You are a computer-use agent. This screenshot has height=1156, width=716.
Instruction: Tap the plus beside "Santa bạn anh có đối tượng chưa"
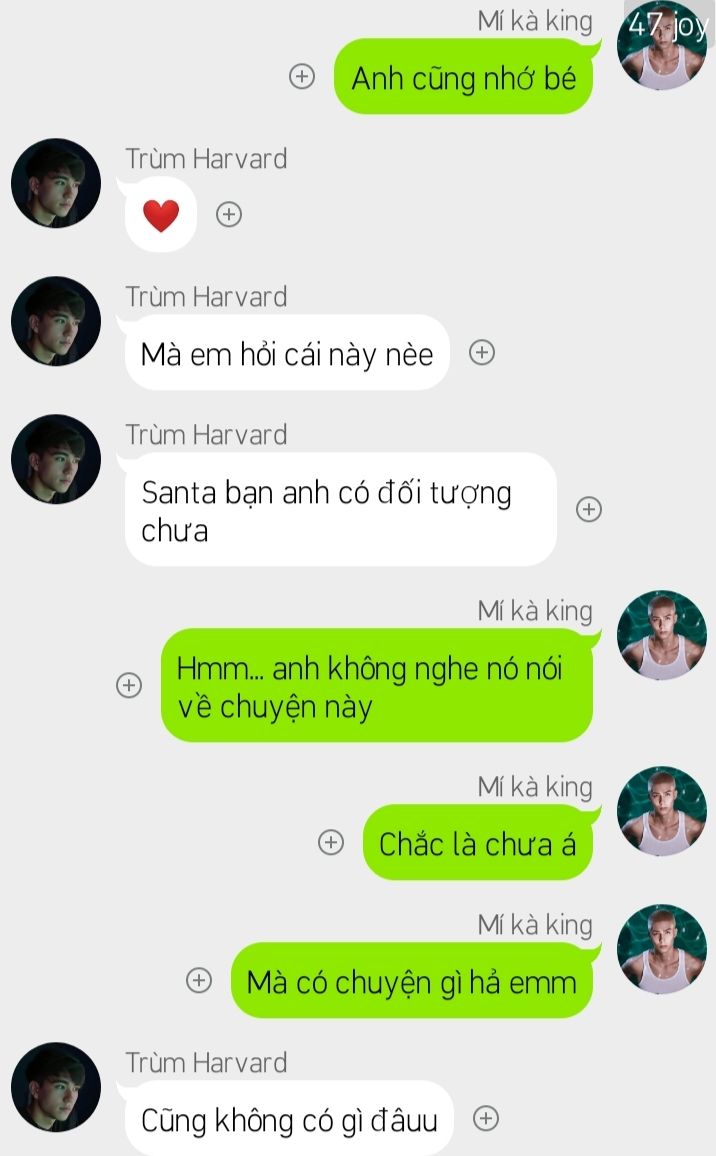588,509
